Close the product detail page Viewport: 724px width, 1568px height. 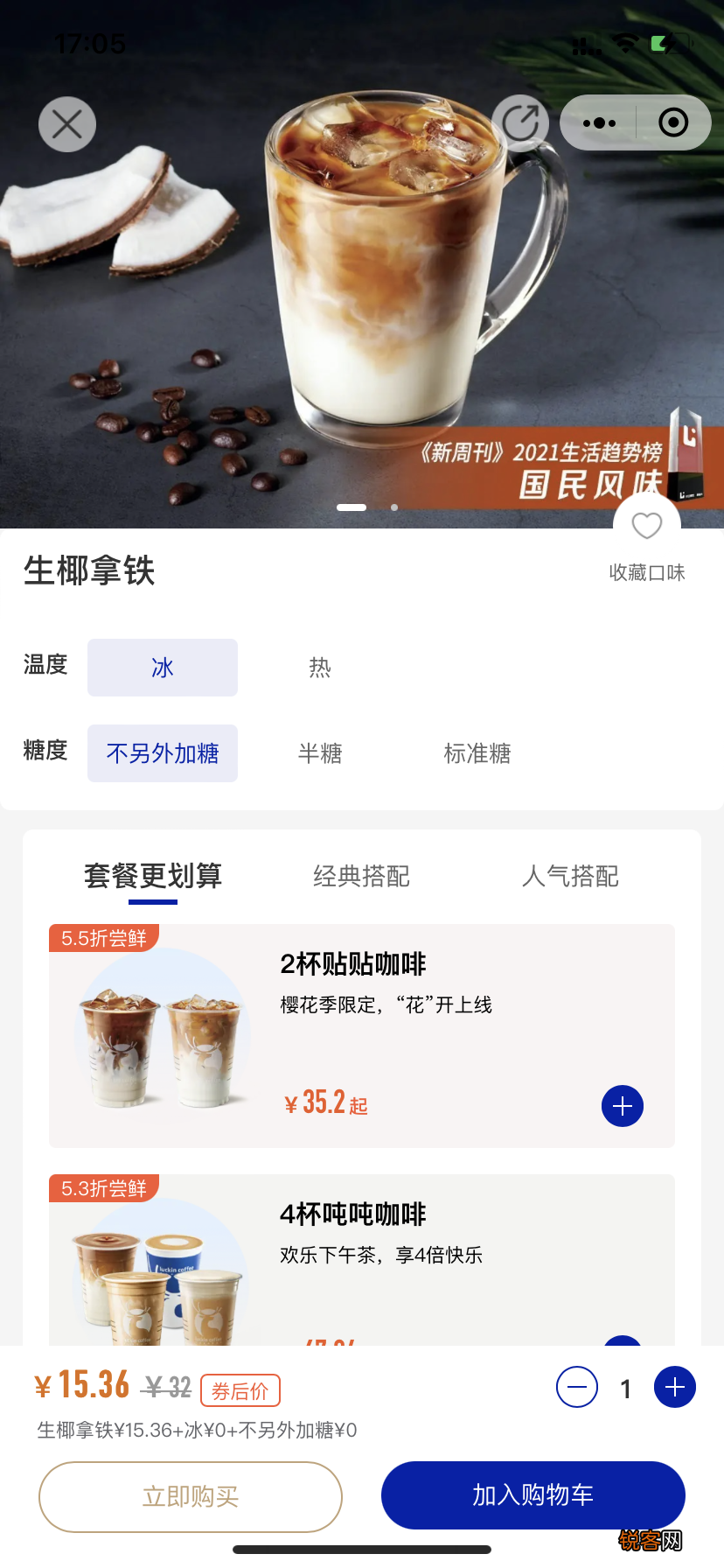point(67,123)
